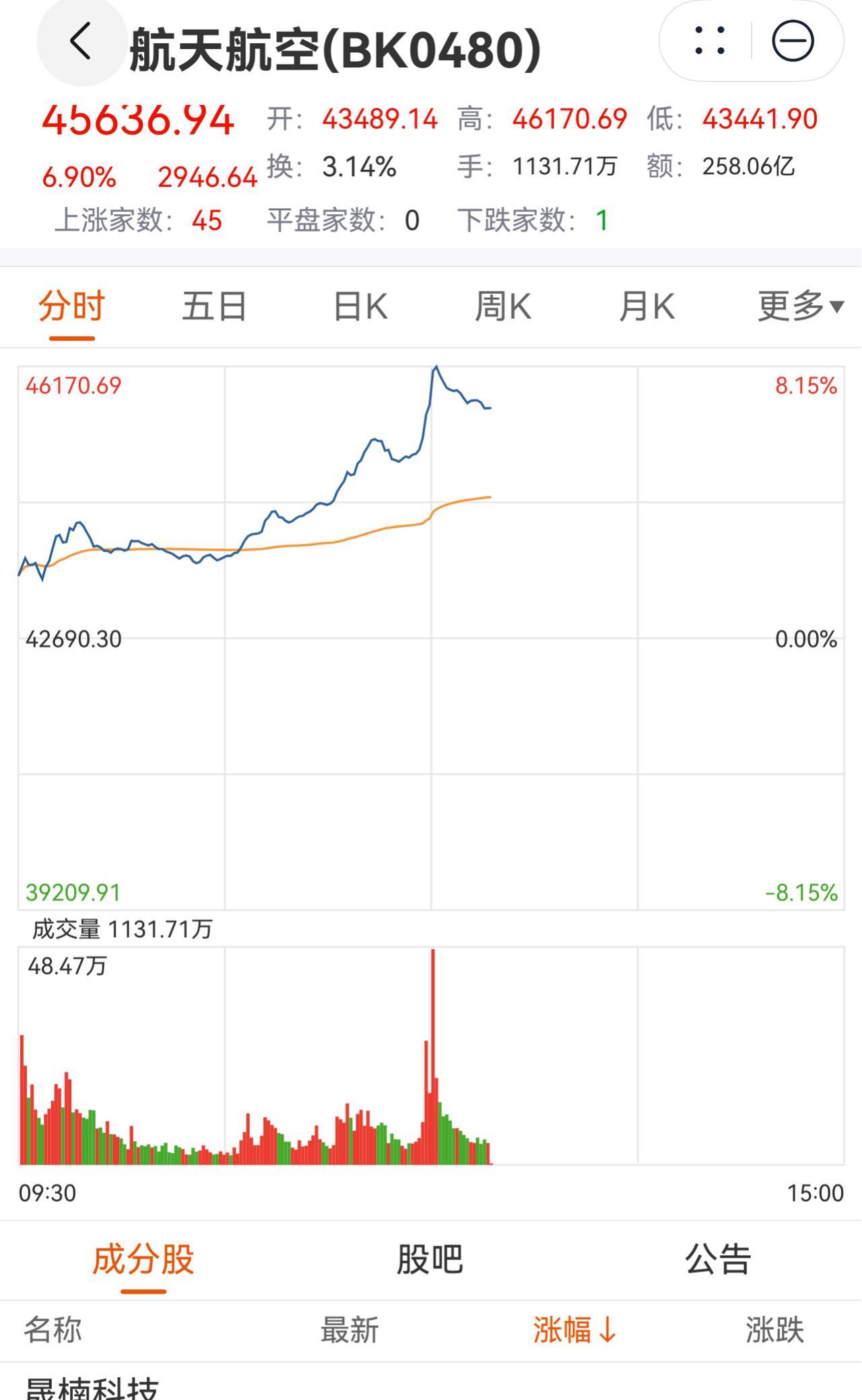The image size is (862, 1400).
Task: Select the 分时 chart tab
Action: click(71, 307)
